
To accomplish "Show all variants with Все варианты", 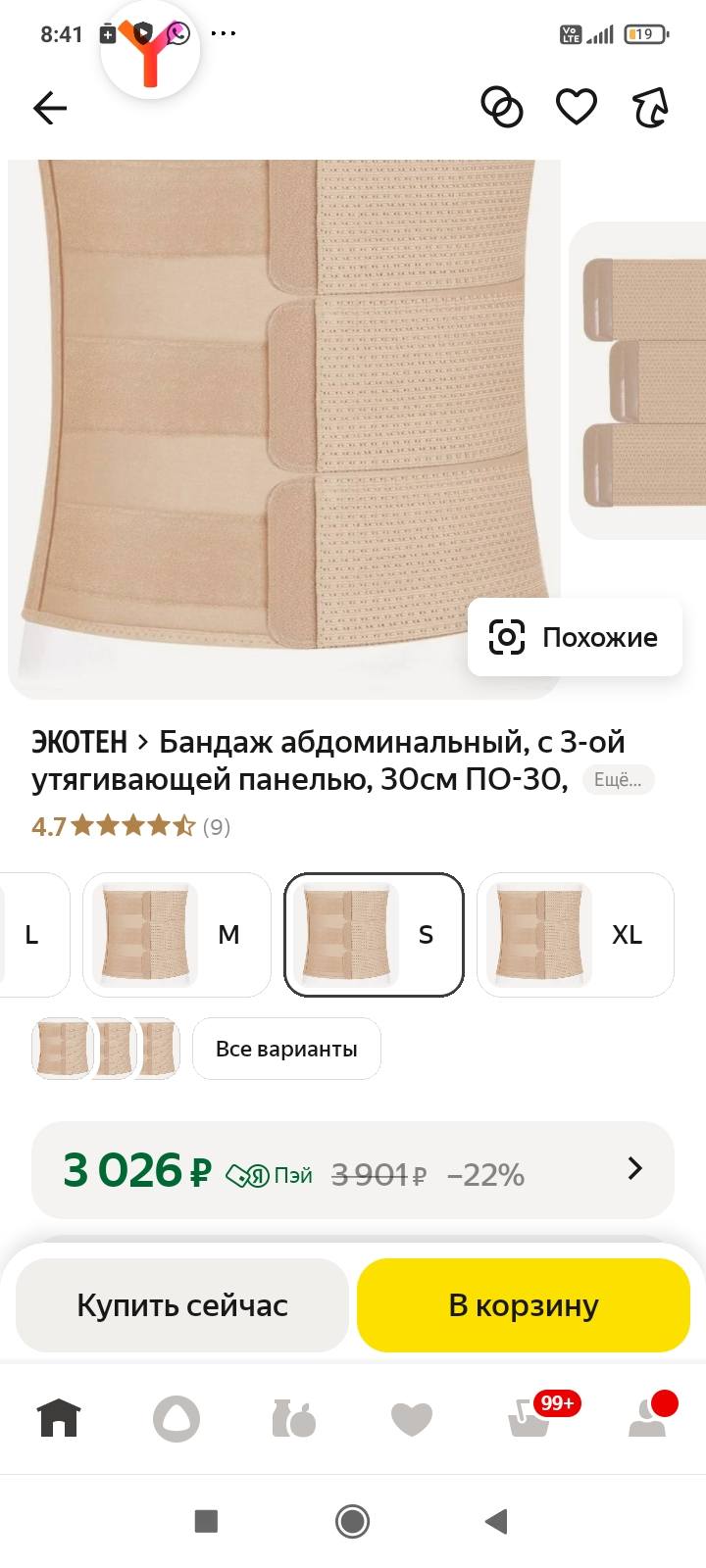I will (286, 1048).
